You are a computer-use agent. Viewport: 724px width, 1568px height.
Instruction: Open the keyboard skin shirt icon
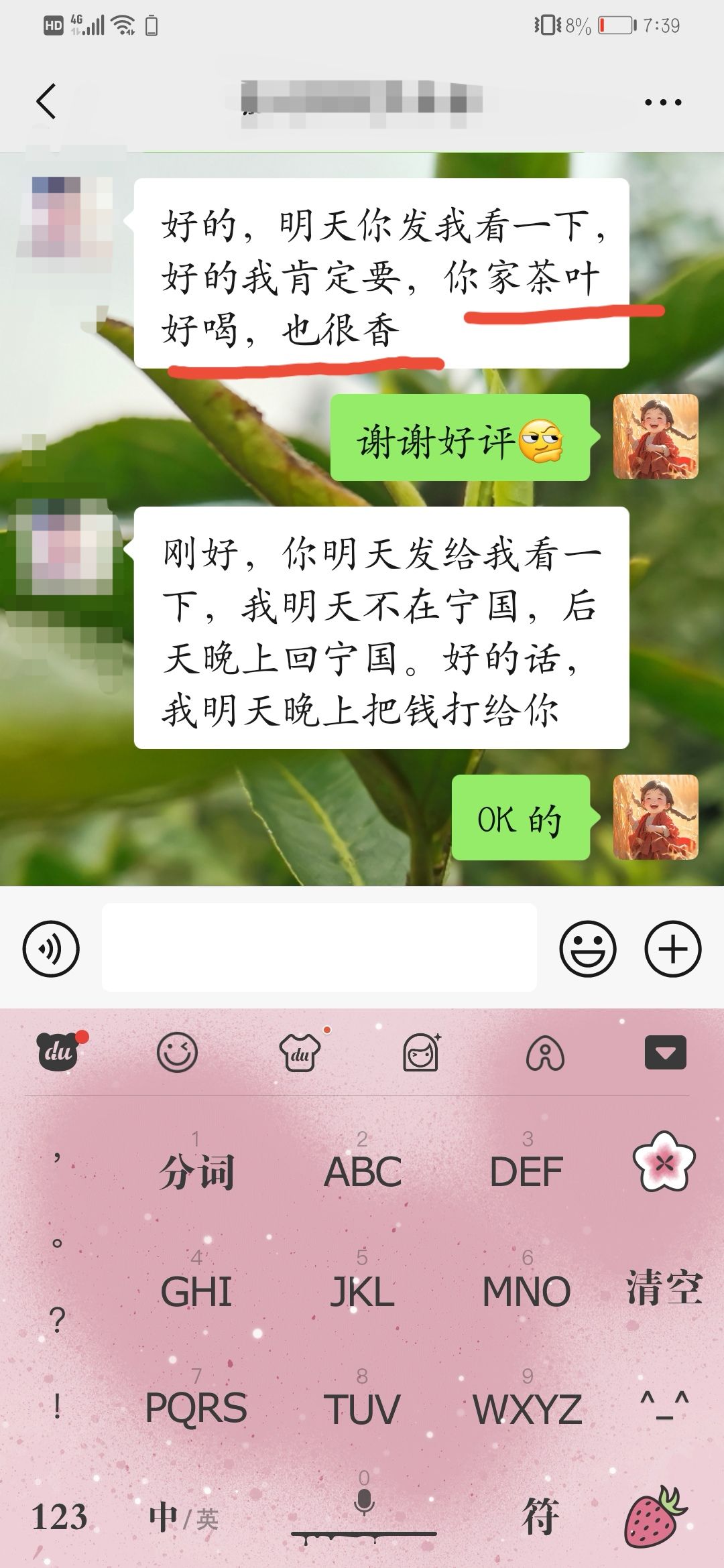pos(300,1053)
